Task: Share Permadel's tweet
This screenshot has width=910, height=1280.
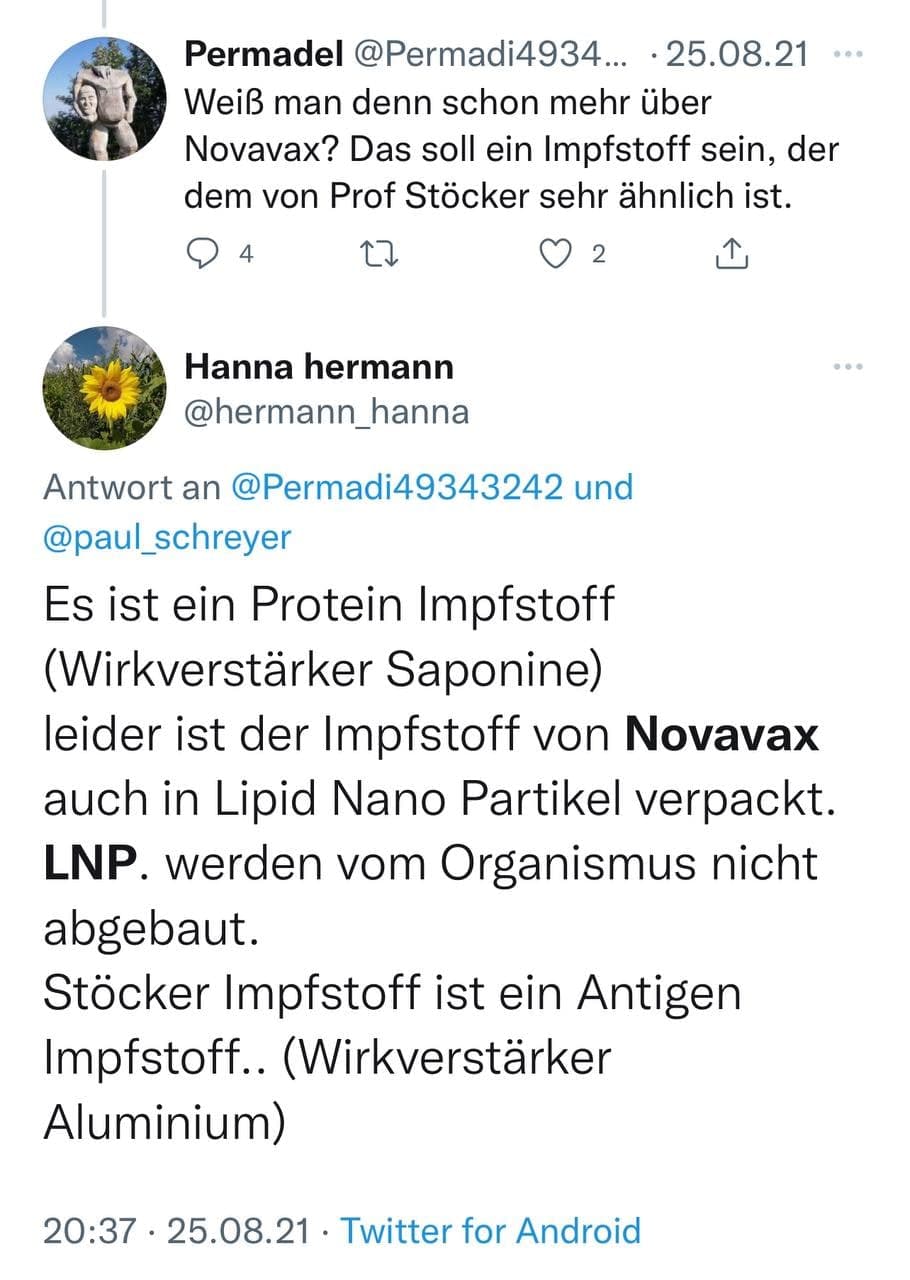Action: click(732, 254)
